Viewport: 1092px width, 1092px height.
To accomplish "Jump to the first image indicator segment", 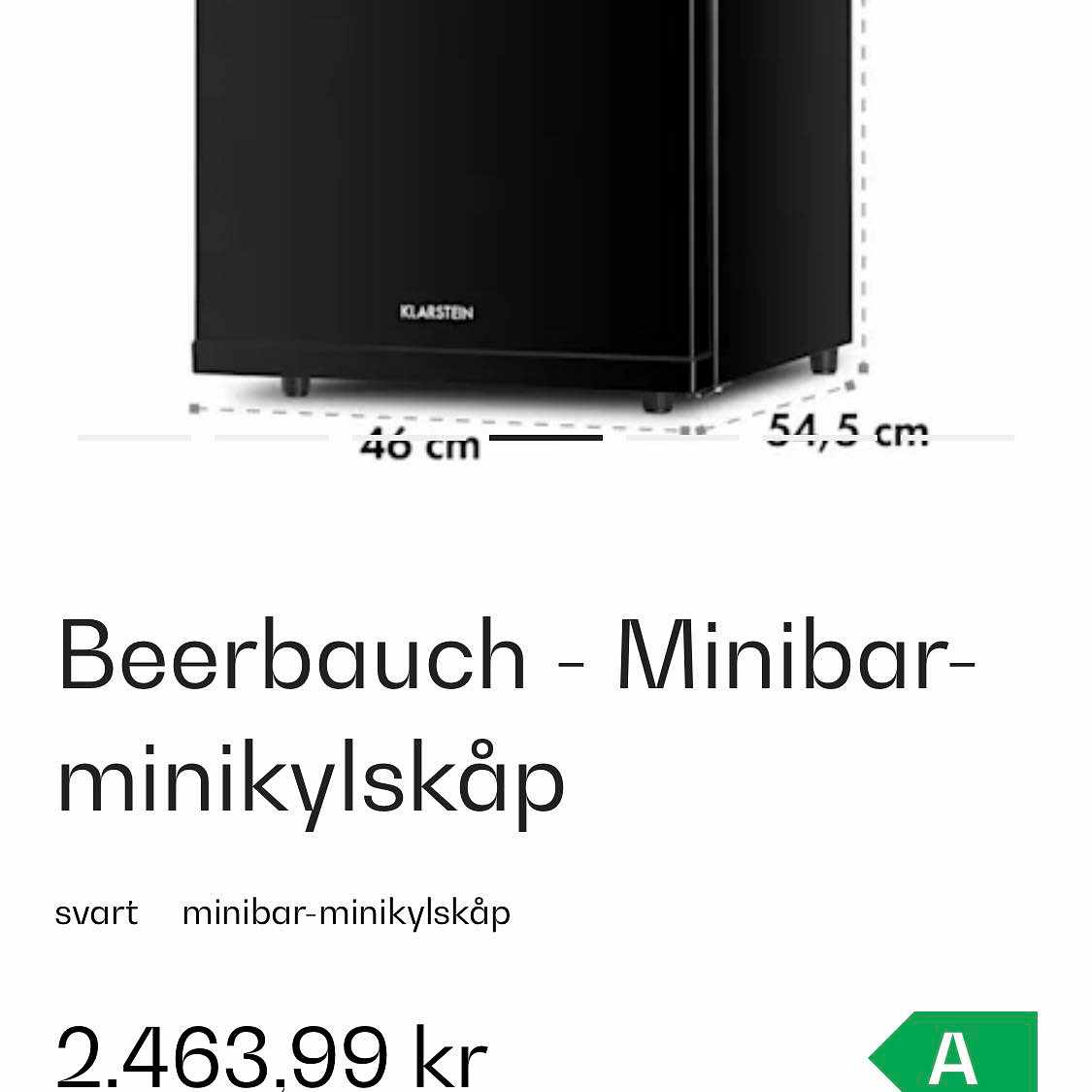I will (x=134, y=439).
